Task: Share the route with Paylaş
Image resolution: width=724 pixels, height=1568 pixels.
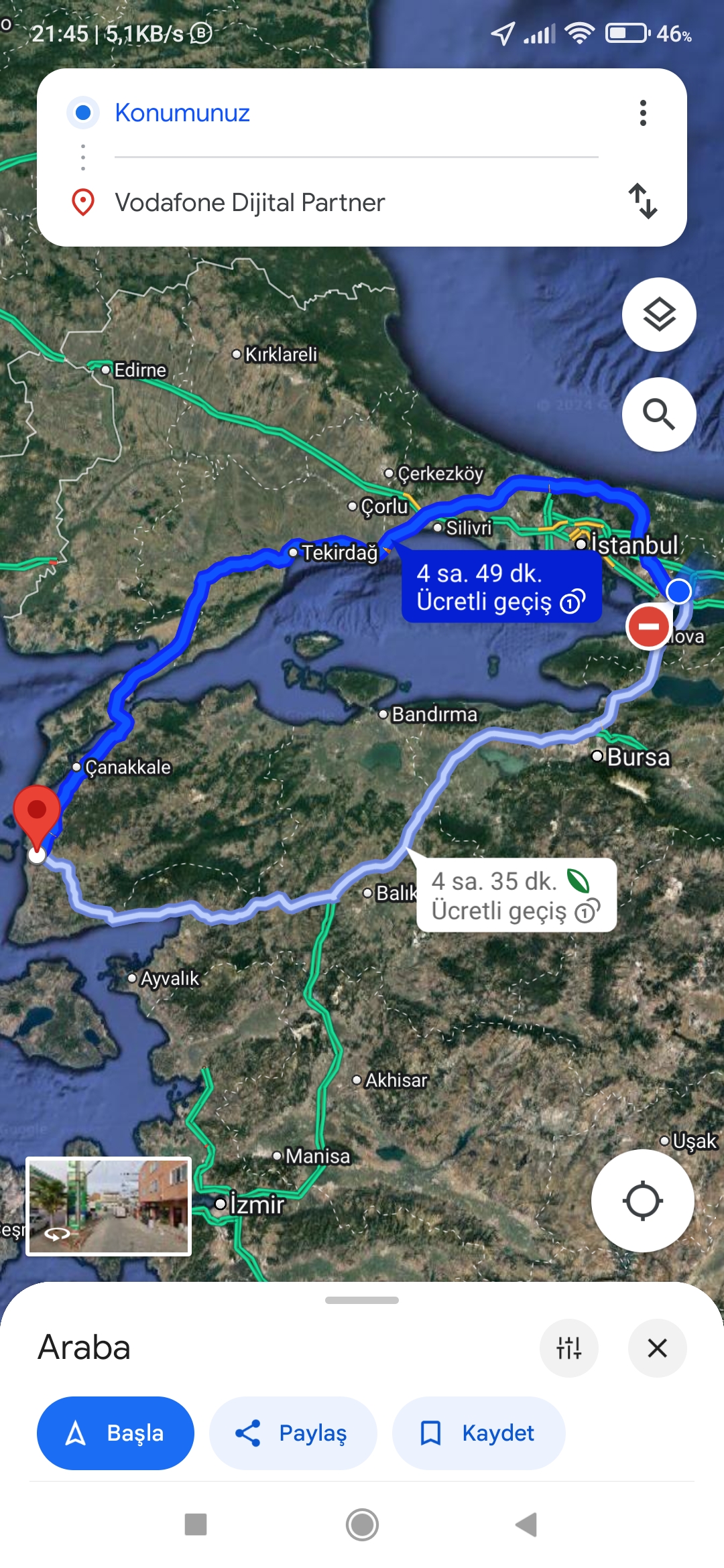Action: click(x=293, y=1433)
